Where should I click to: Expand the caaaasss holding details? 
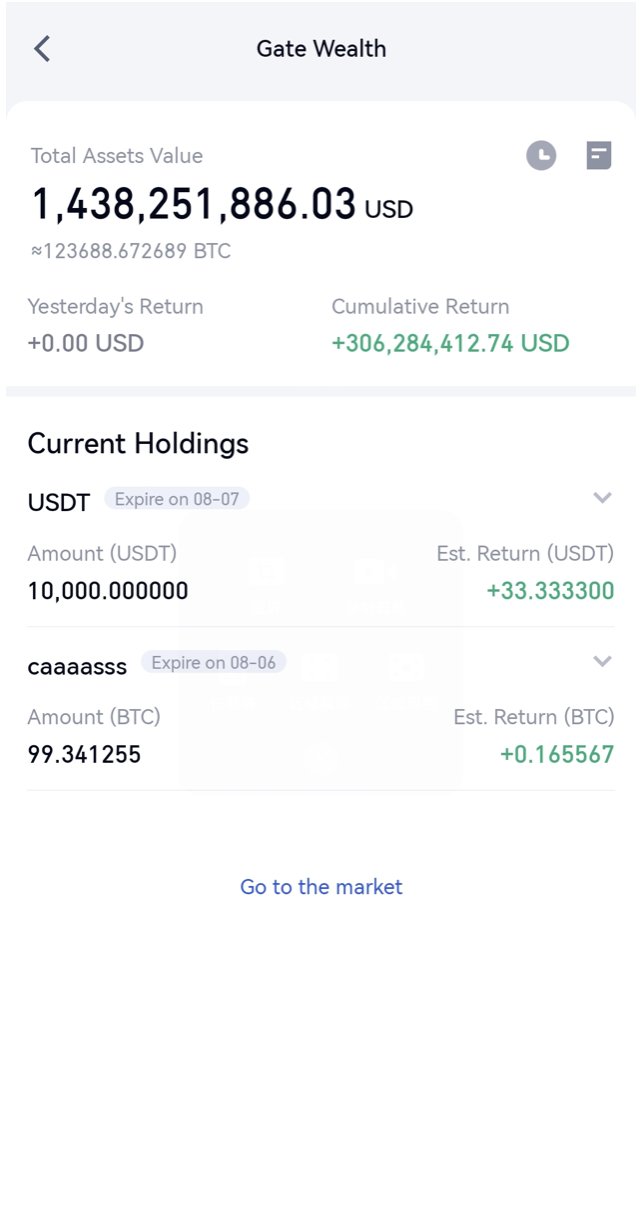click(x=602, y=661)
